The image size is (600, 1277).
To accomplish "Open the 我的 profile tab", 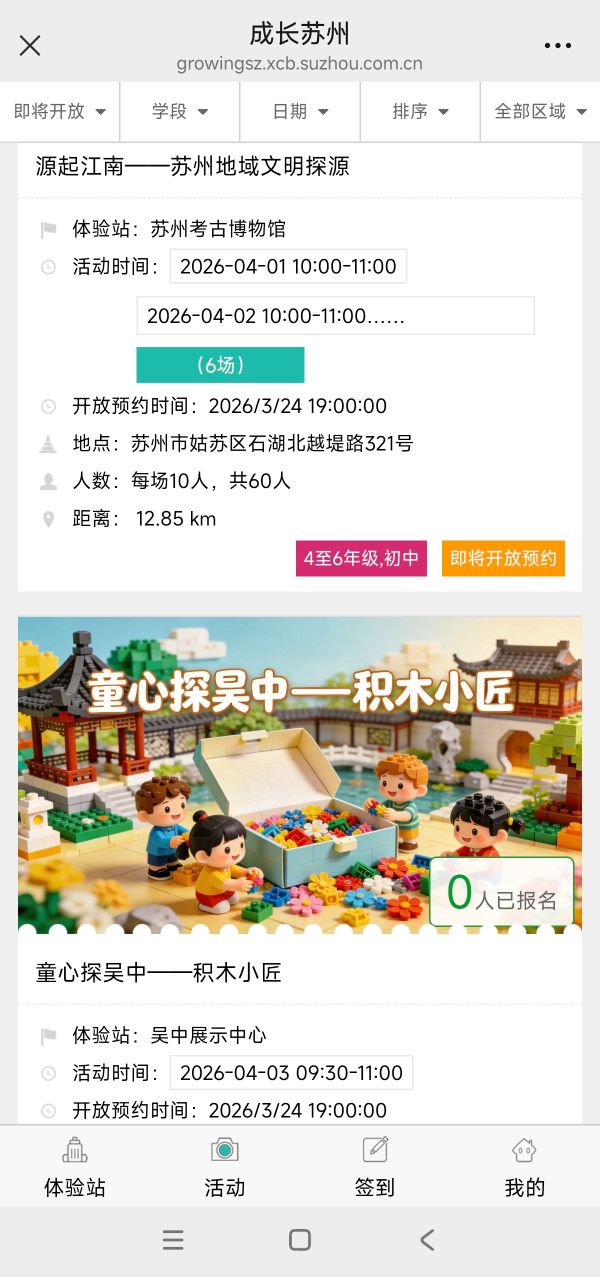I will [x=525, y=1167].
